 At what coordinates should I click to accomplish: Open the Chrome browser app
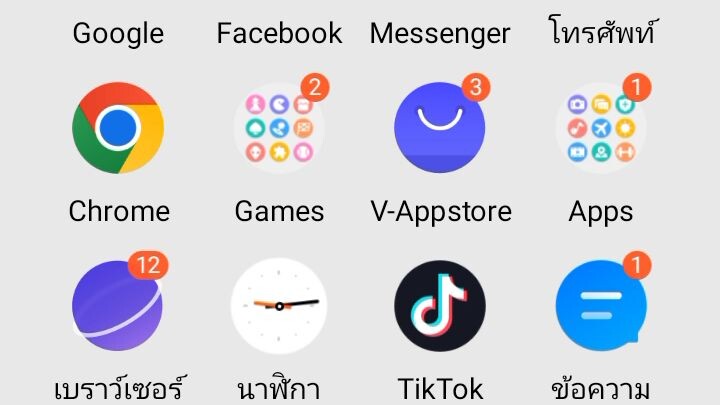(119, 128)
